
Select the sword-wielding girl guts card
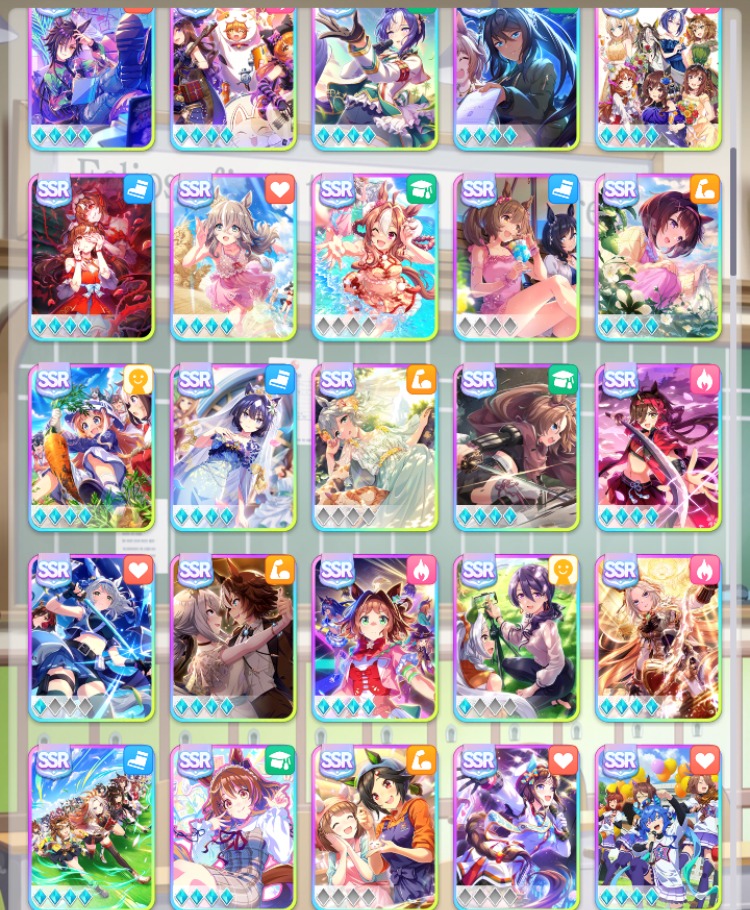pyautogui.click(x=658, y=447)
